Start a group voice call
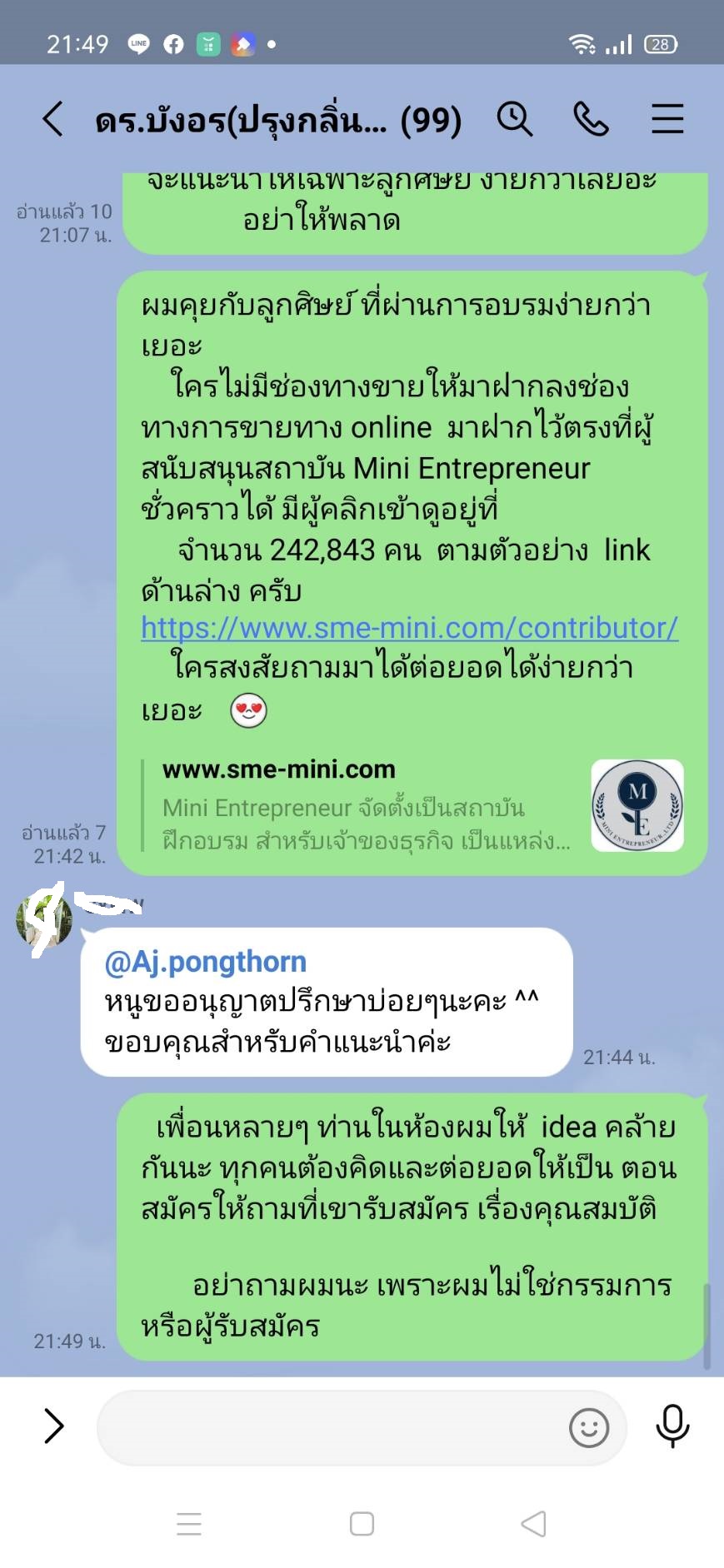The image size is (724, 1568). tap(591, 119)
